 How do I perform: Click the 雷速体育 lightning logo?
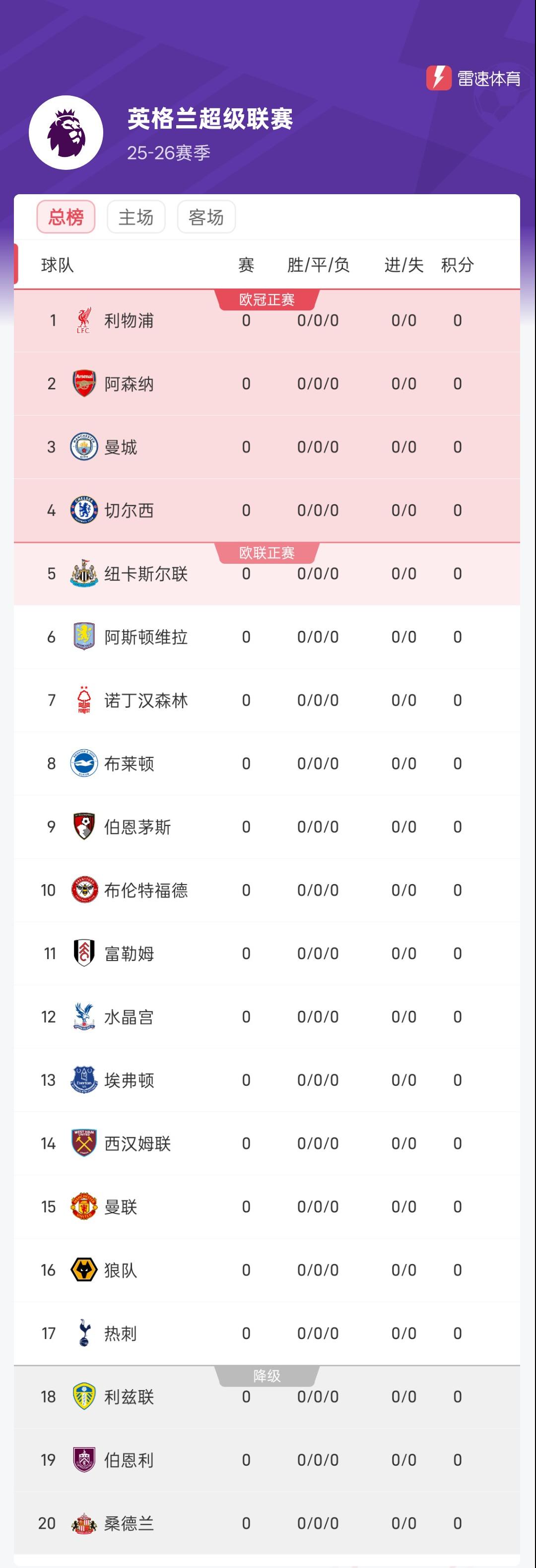click(439, 76)
